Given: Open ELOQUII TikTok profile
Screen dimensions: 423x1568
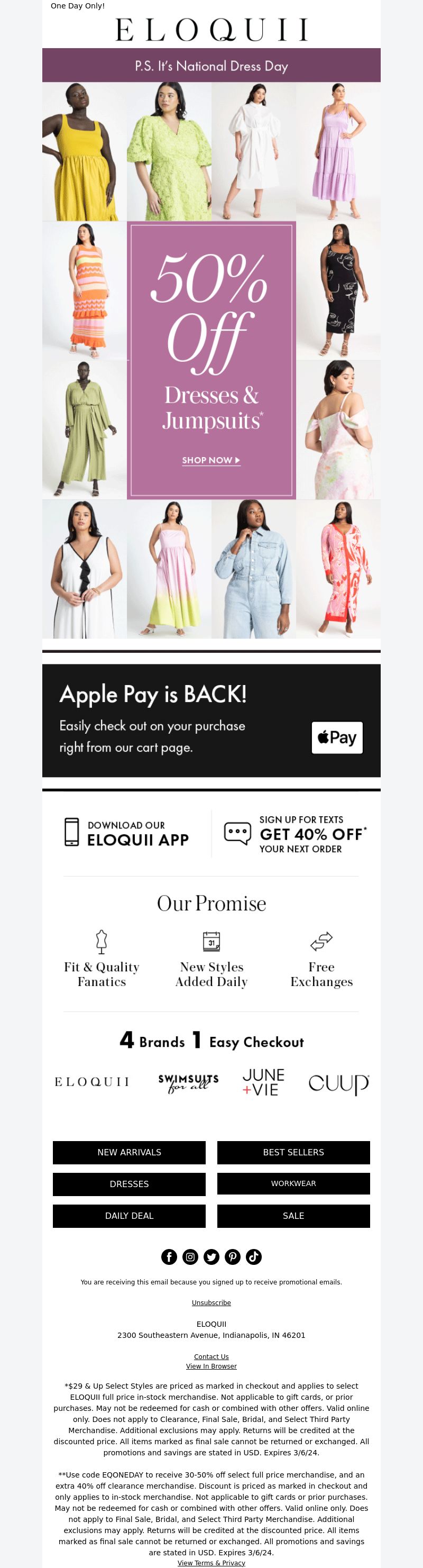Looking at the screenshot, I should click(x=254, y=1256).
